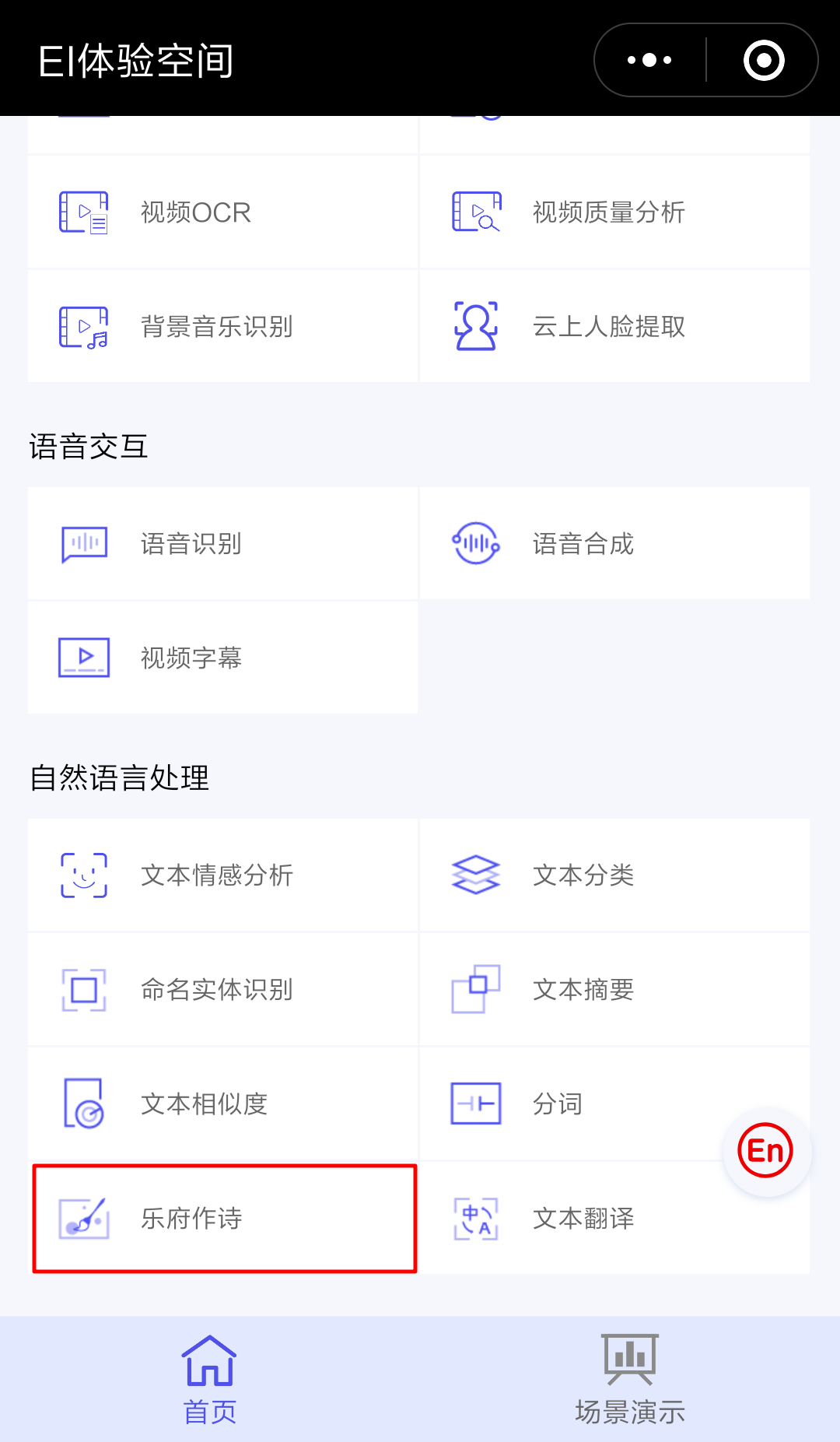Select 命名实体识别

click(222, 989)
